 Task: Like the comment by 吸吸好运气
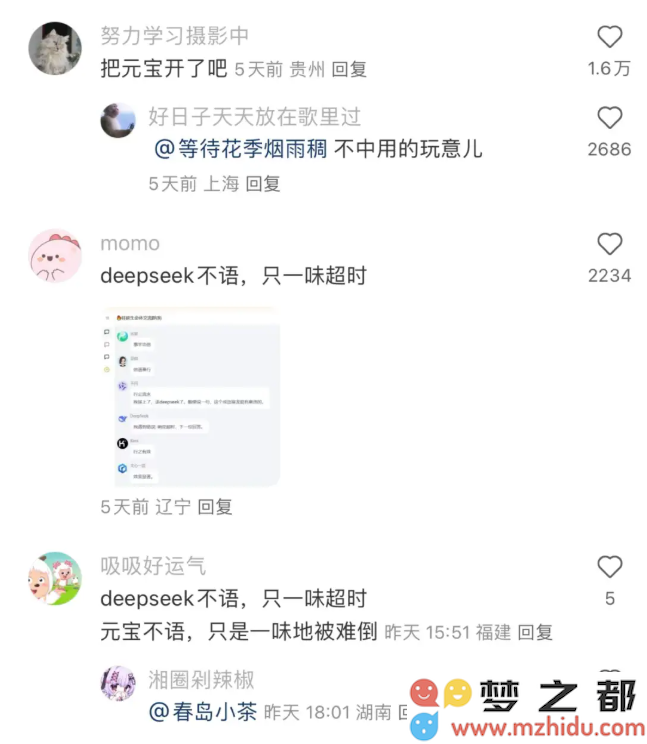point(609,568)
